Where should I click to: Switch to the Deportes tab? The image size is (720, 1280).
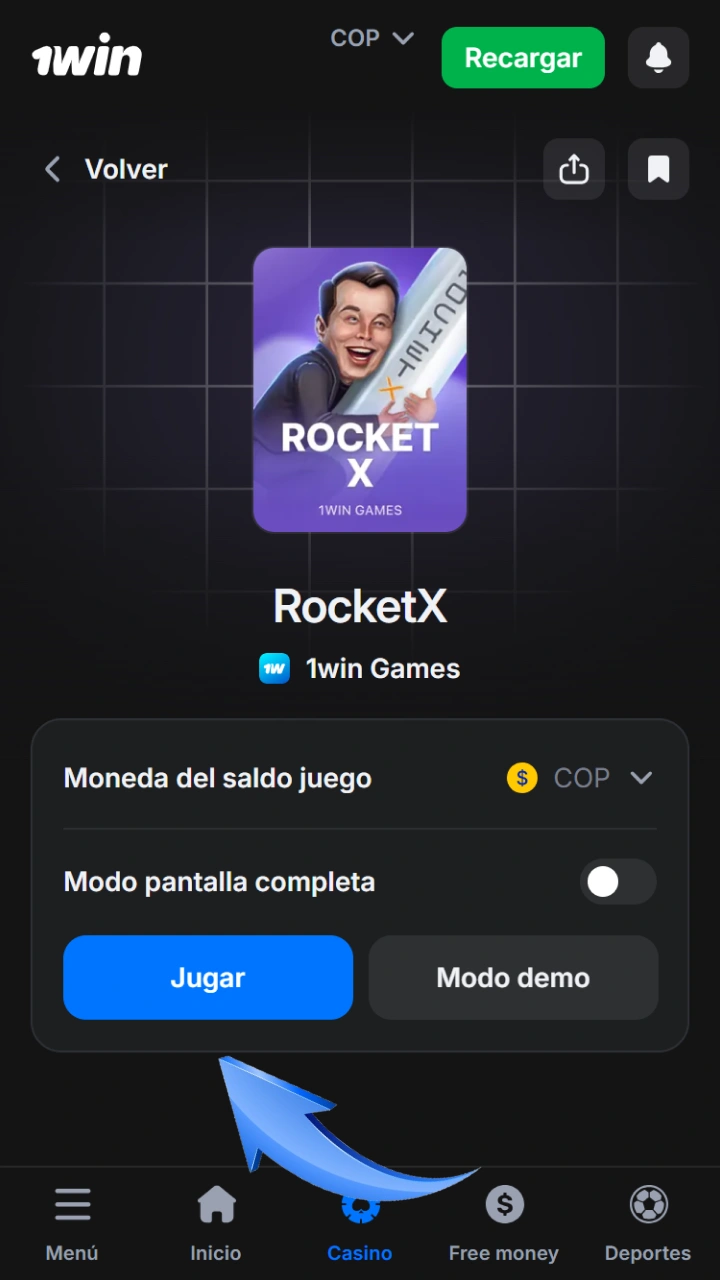point(648,1224)
